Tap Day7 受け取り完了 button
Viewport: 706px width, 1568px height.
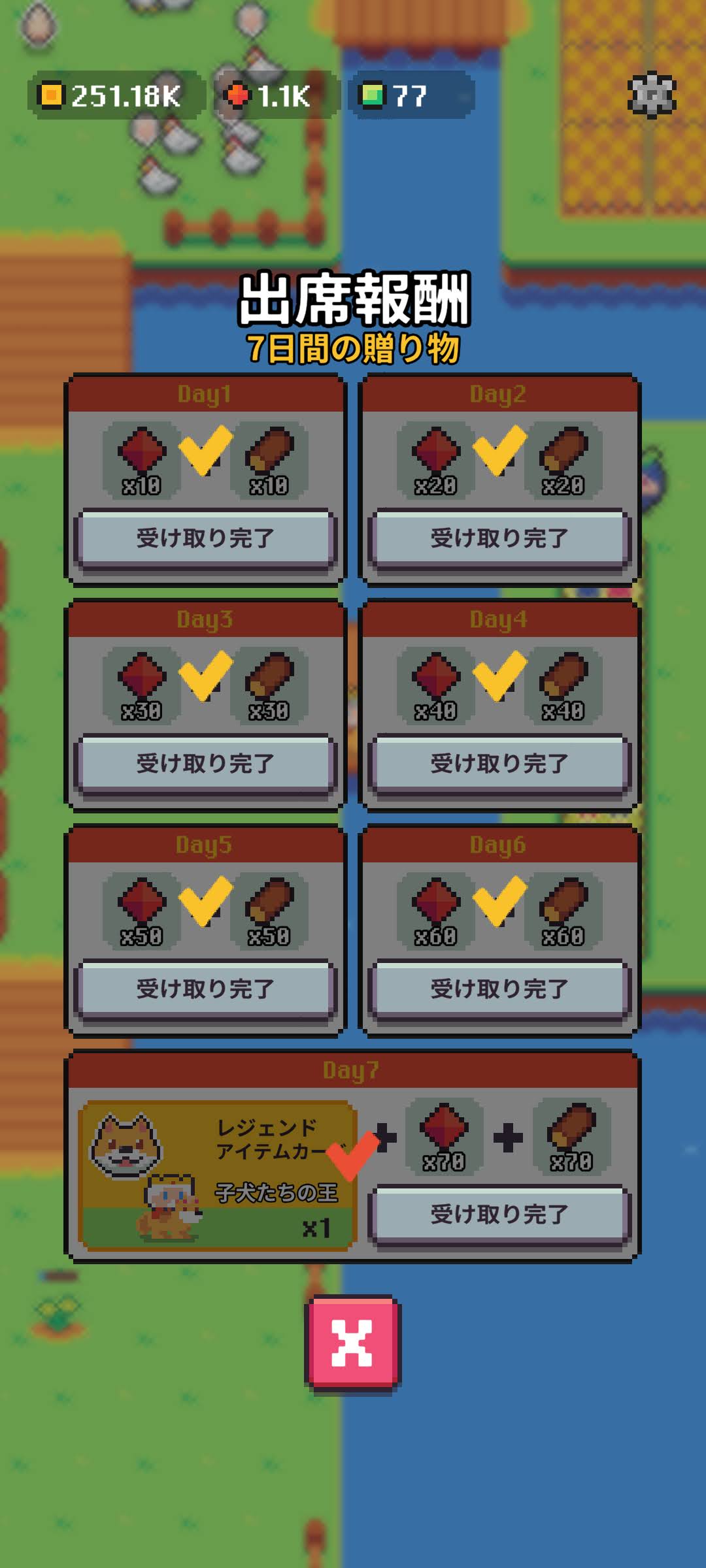pos(499,1215)
